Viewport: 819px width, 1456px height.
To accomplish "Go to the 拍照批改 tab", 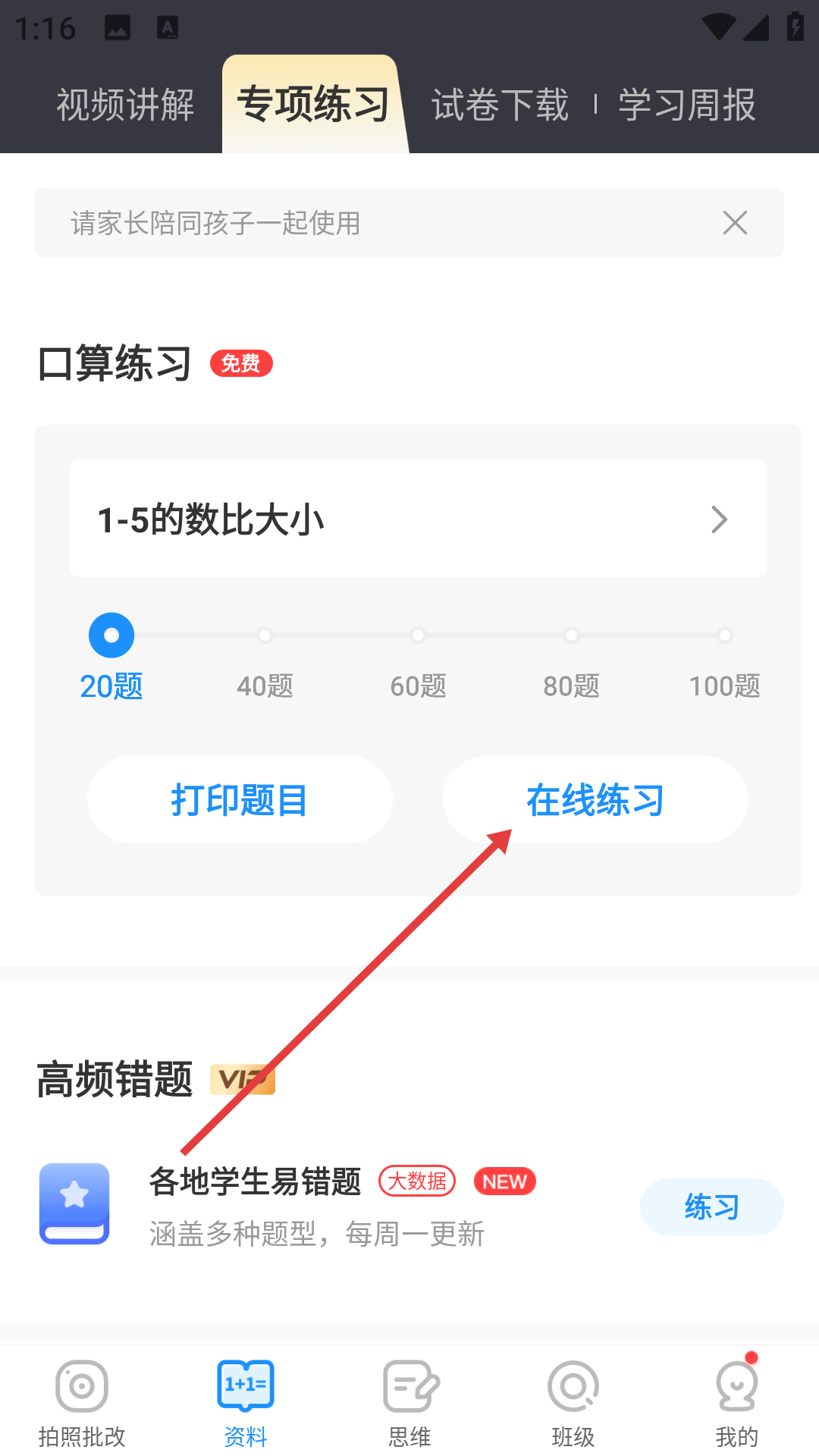I will coord(82,1403).
